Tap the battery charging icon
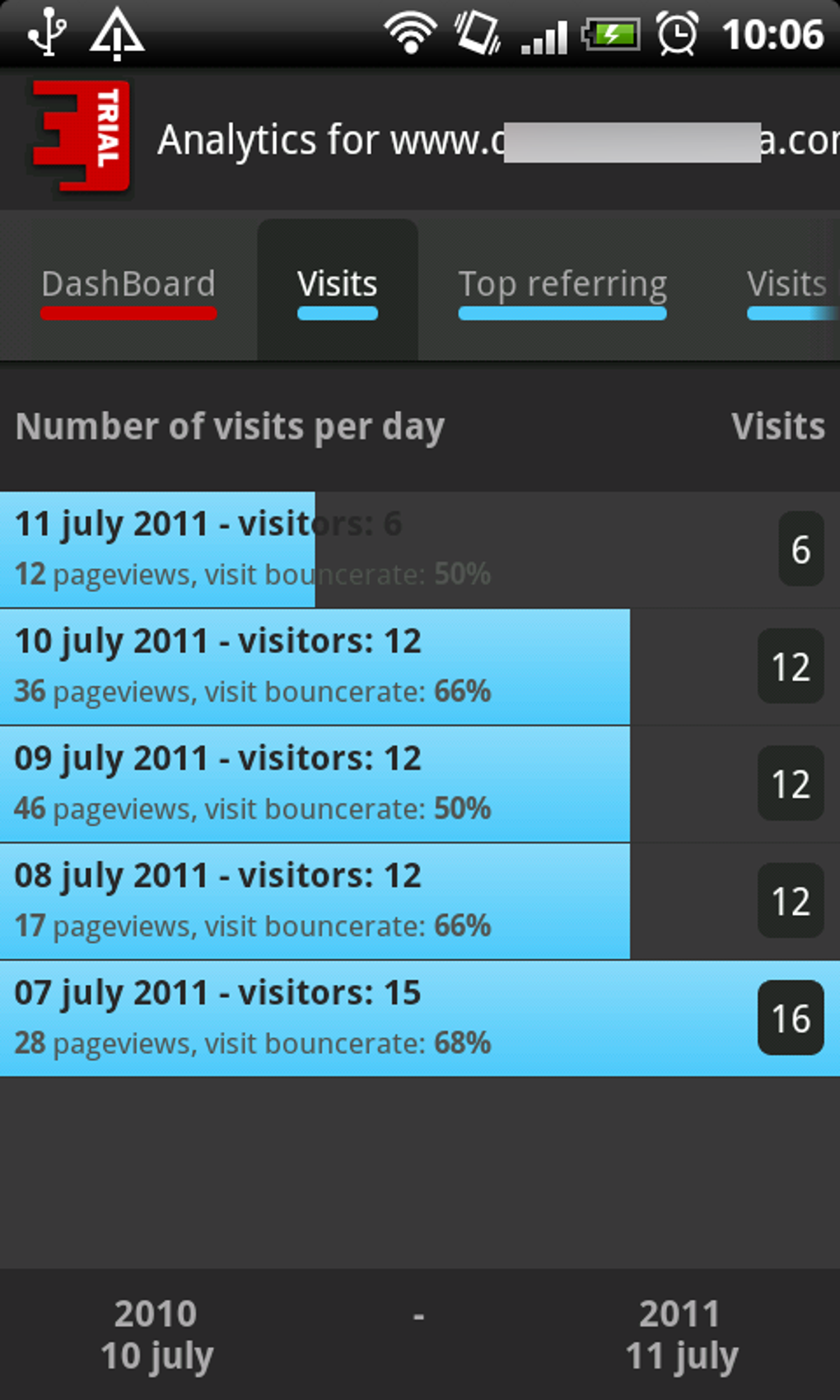 click(609, 33)
